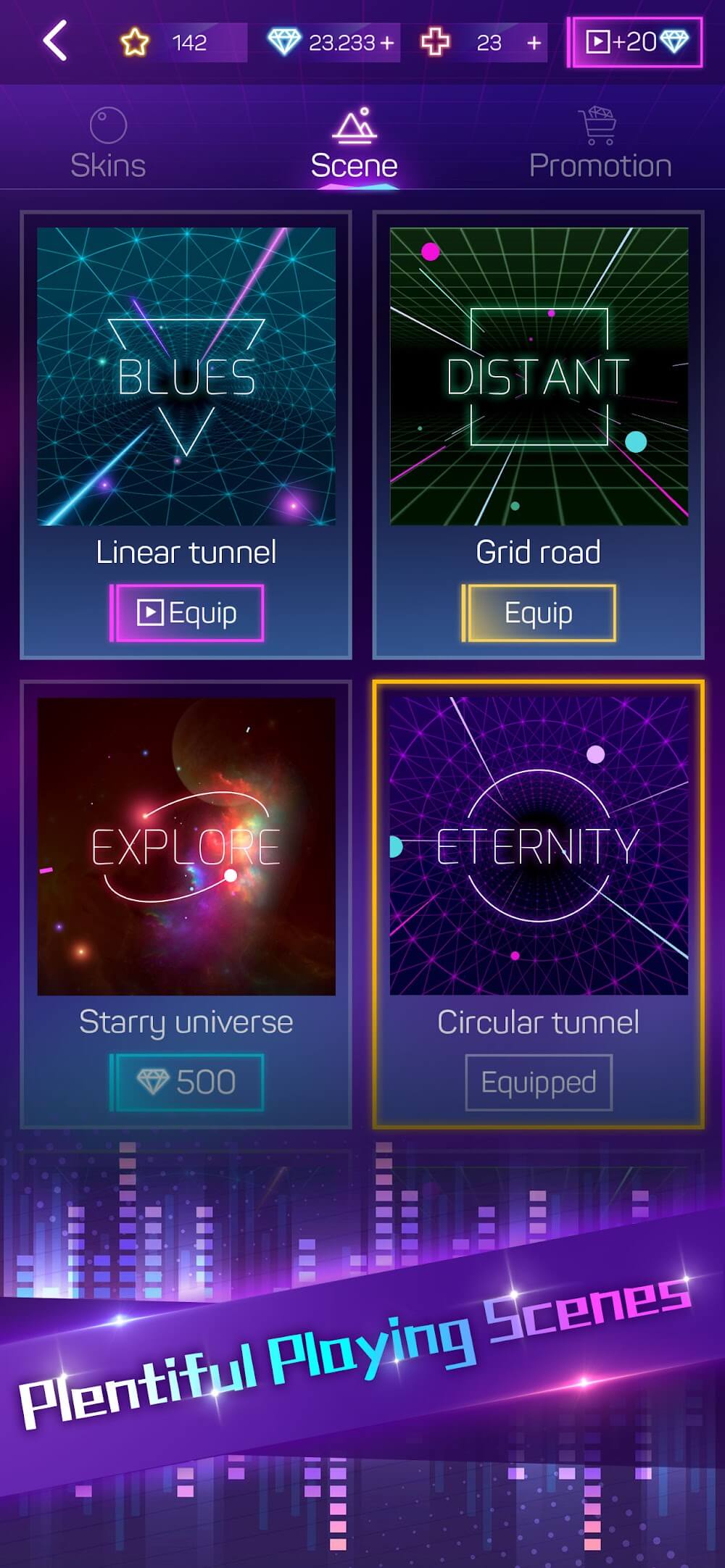Open the Distant Grid road scene card
Viewport: 725px width, 1568px height.
click(x=539, y=376)
